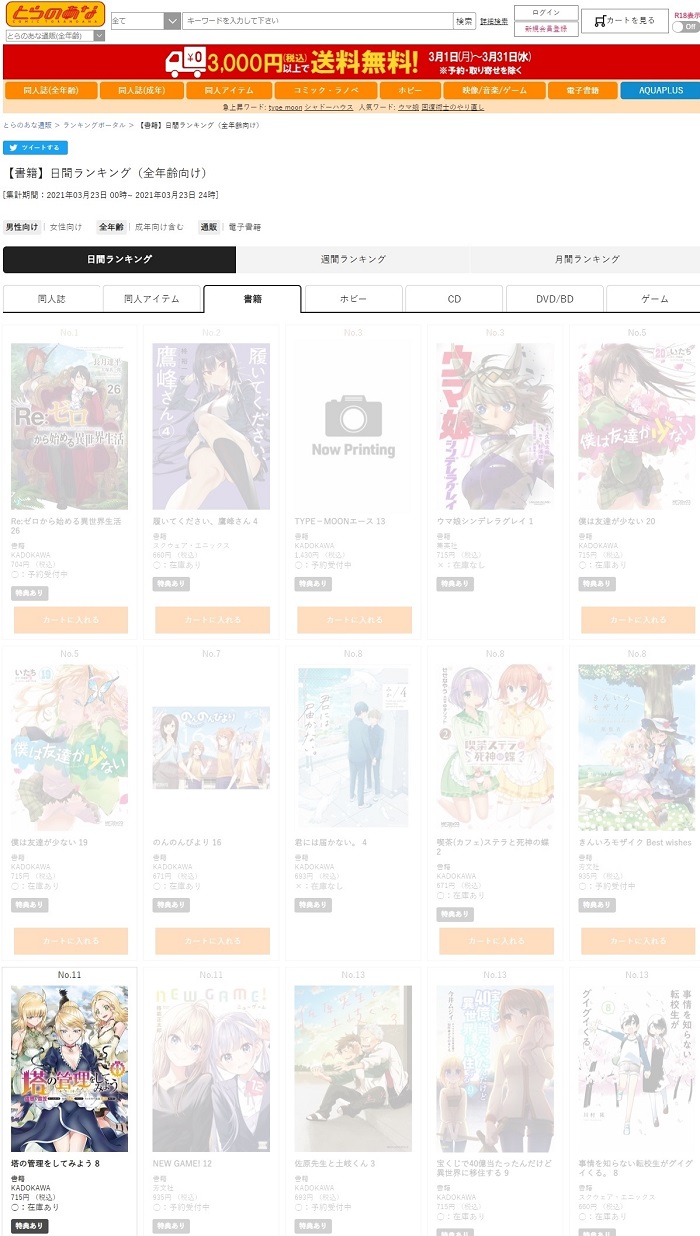The image size is (700, 1236).
Task: Open the 同人誌(全年齢) menu
Action: [51, 90]
